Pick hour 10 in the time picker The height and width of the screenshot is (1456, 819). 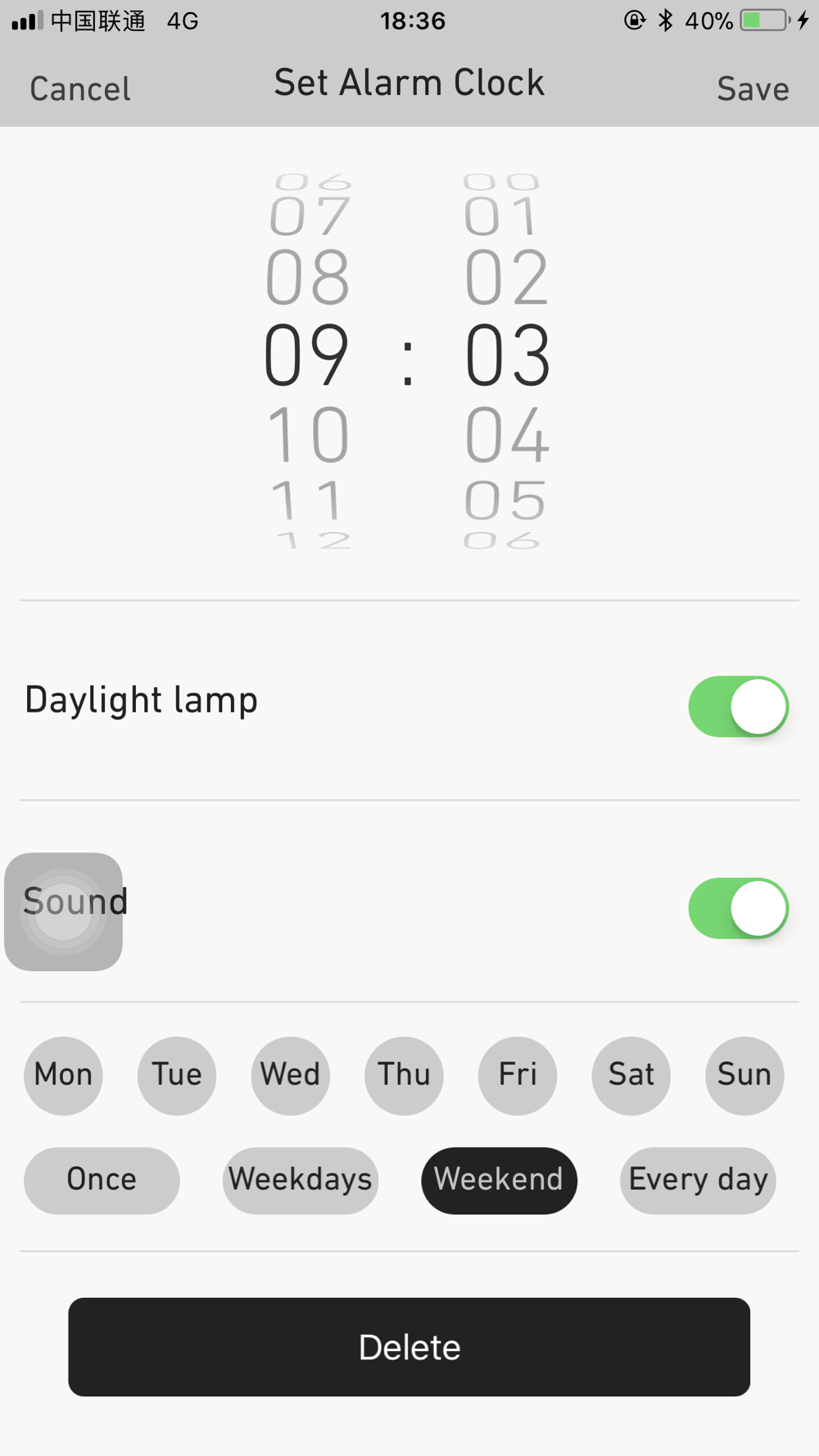(308, 435)
